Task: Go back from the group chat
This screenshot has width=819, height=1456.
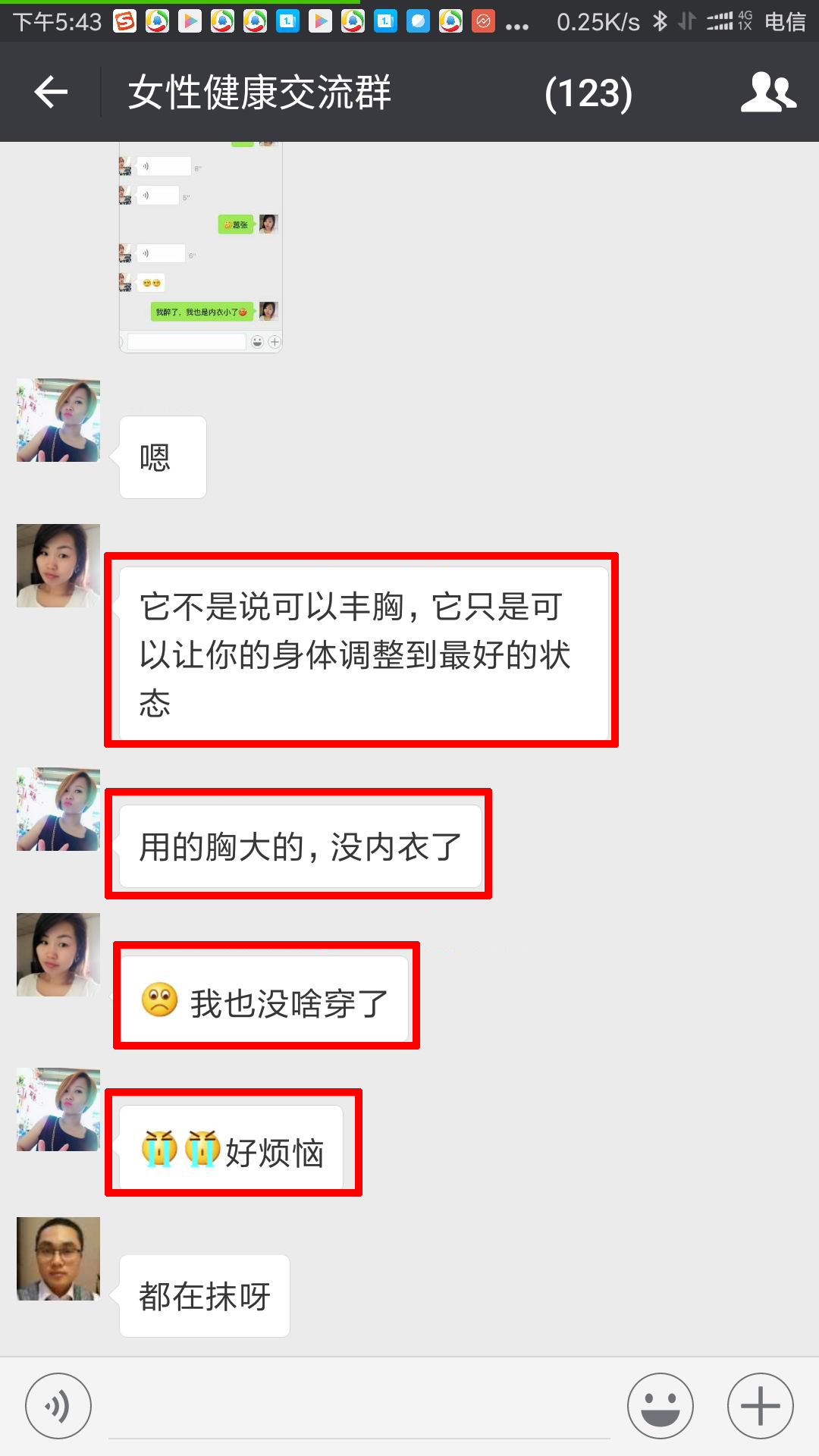Action: 51,93
